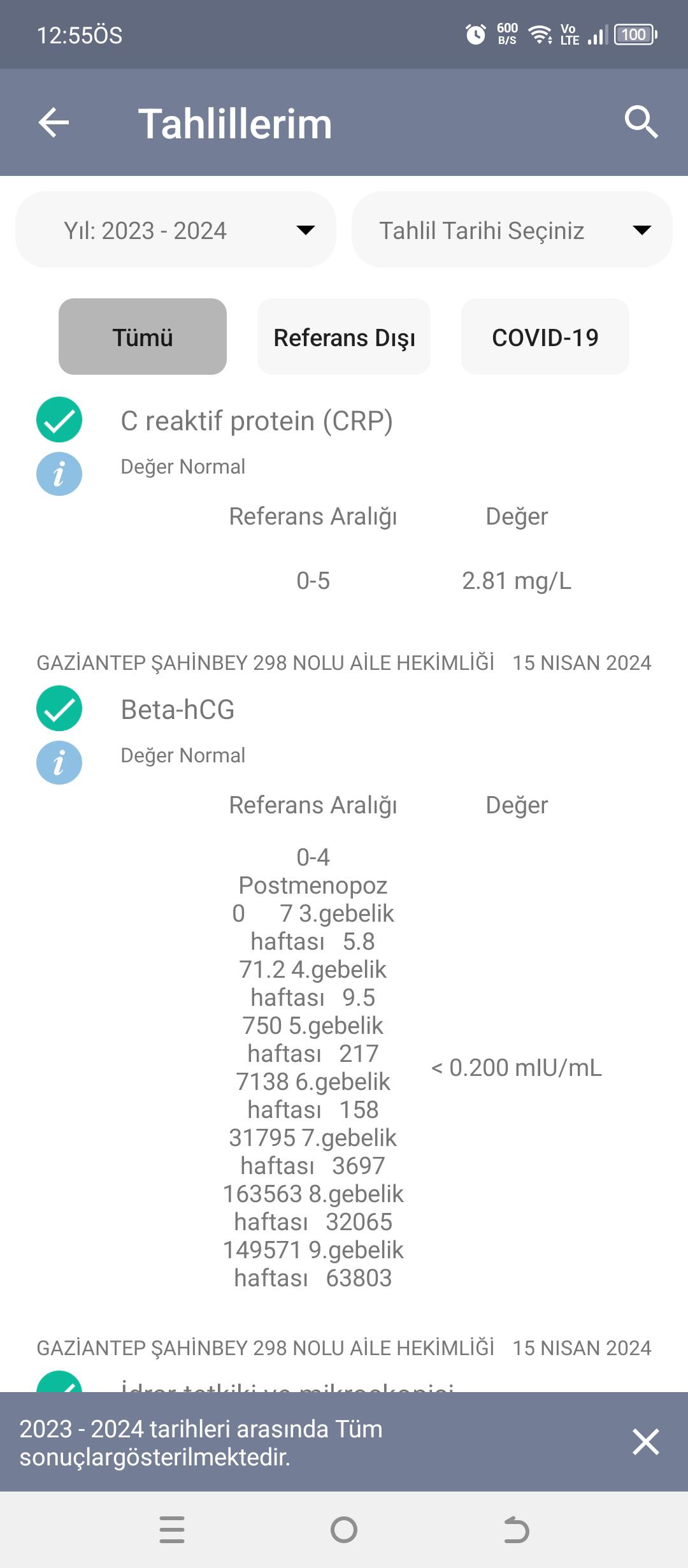Tap the info icon under C reaktif protein (CRP)
The height and width of the screenshot is (1568, 688).
59,474
